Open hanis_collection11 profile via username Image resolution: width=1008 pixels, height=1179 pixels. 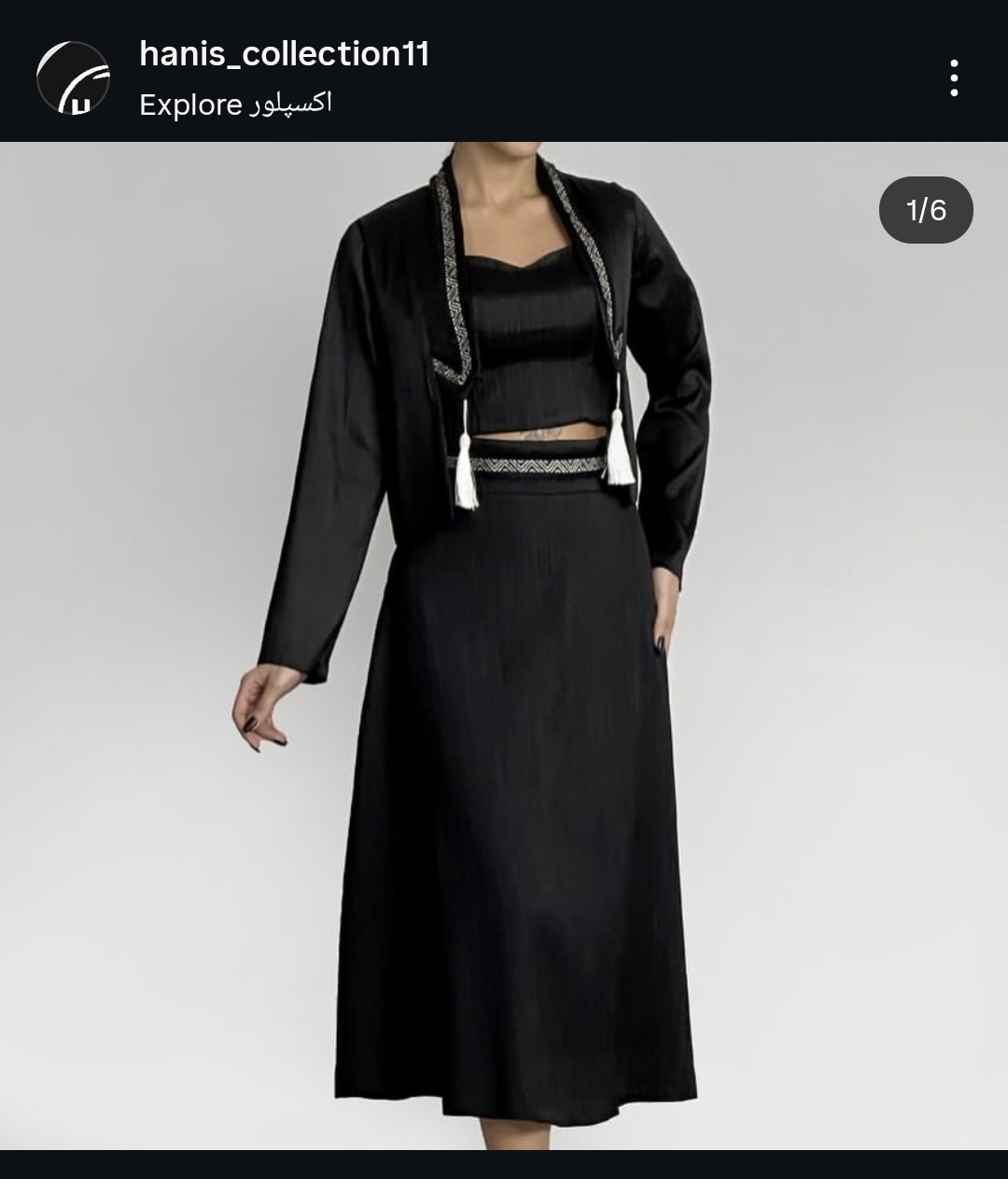click(284, 54)
